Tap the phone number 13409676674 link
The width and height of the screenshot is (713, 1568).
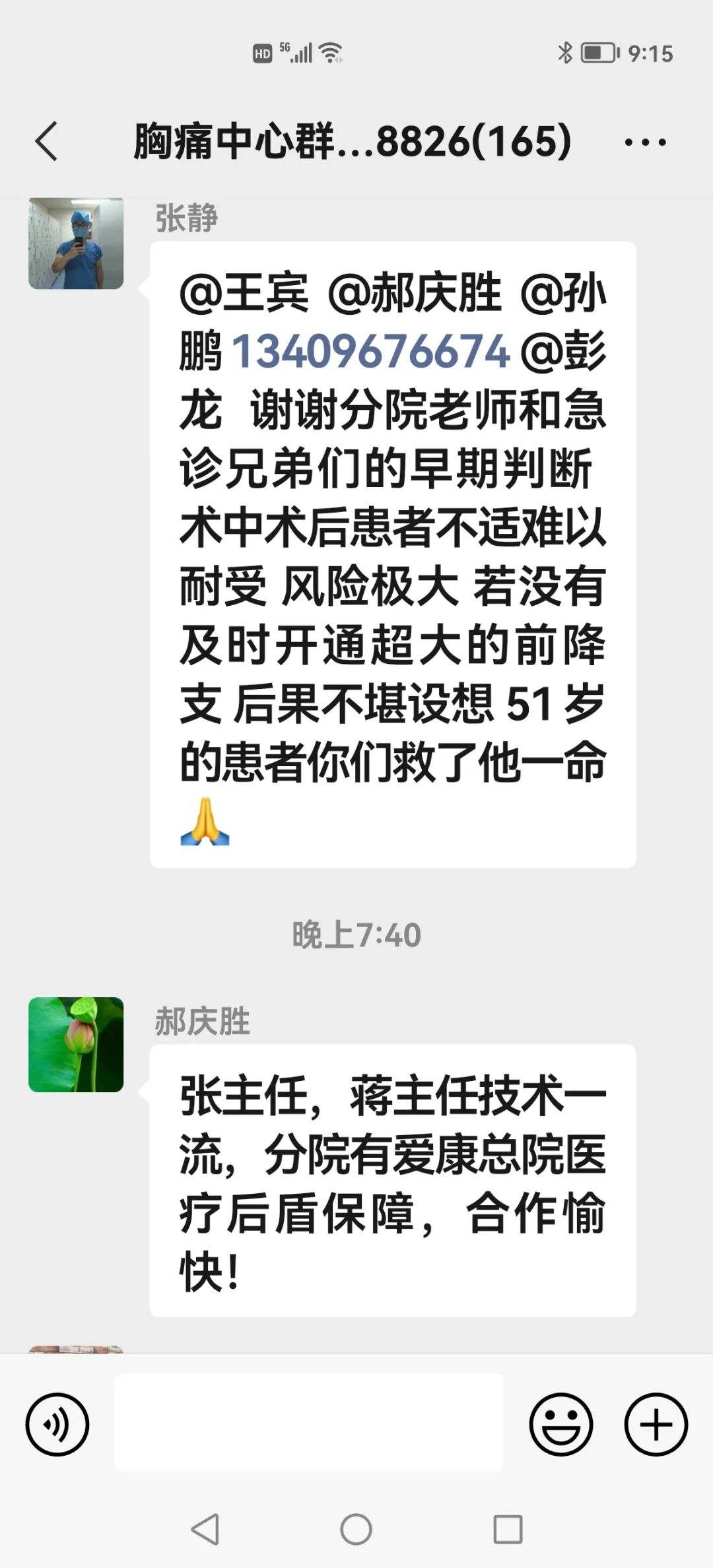[x=370, y=350]
